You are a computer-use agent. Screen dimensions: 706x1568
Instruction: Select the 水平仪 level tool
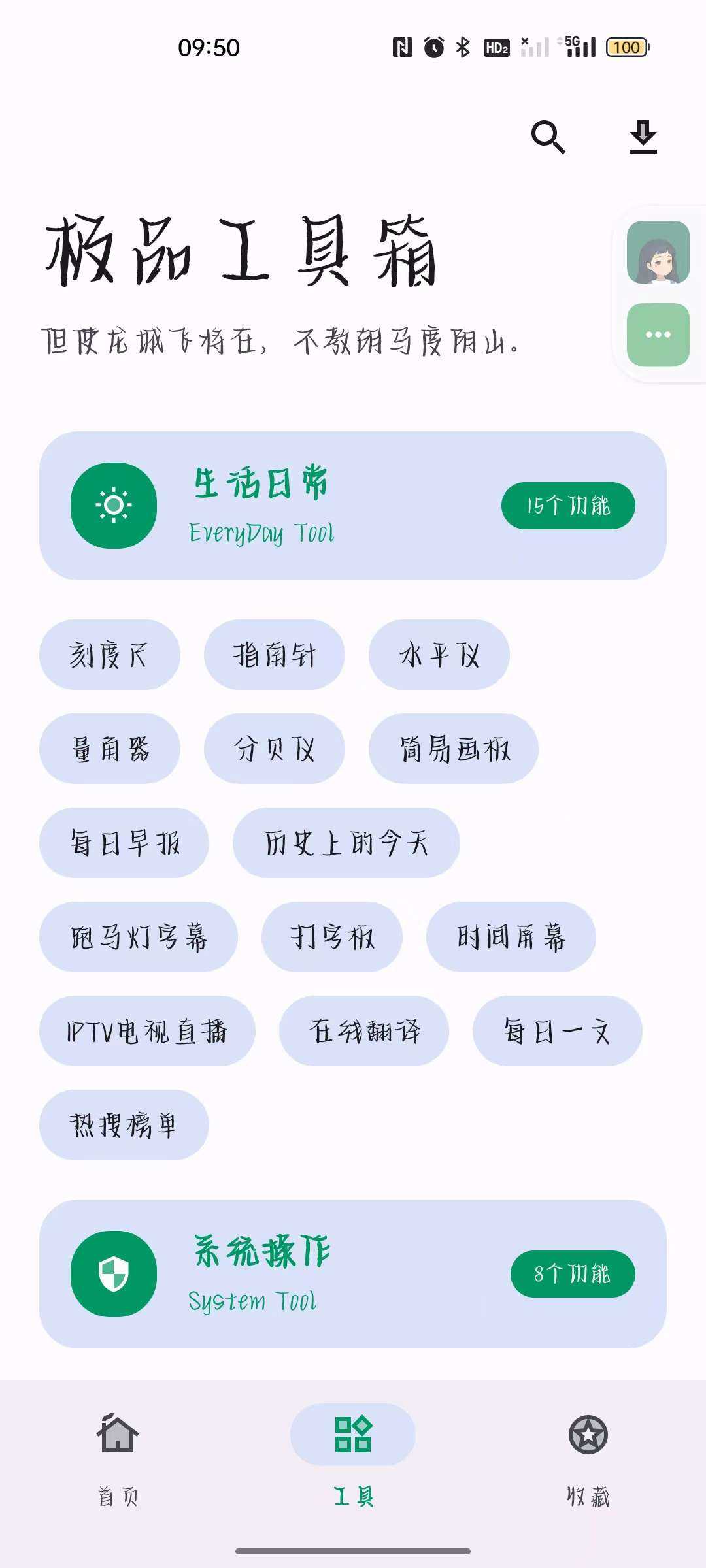[x=439, y=655]
